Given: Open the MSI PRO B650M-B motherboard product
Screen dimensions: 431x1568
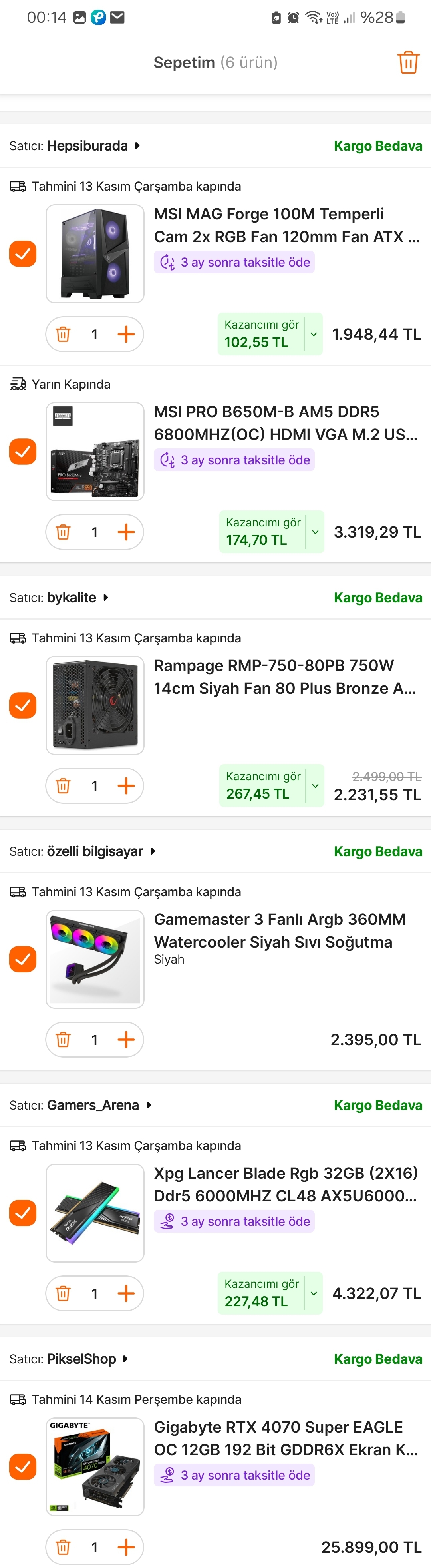Looking at the screenshot, I should click(285, 423).
